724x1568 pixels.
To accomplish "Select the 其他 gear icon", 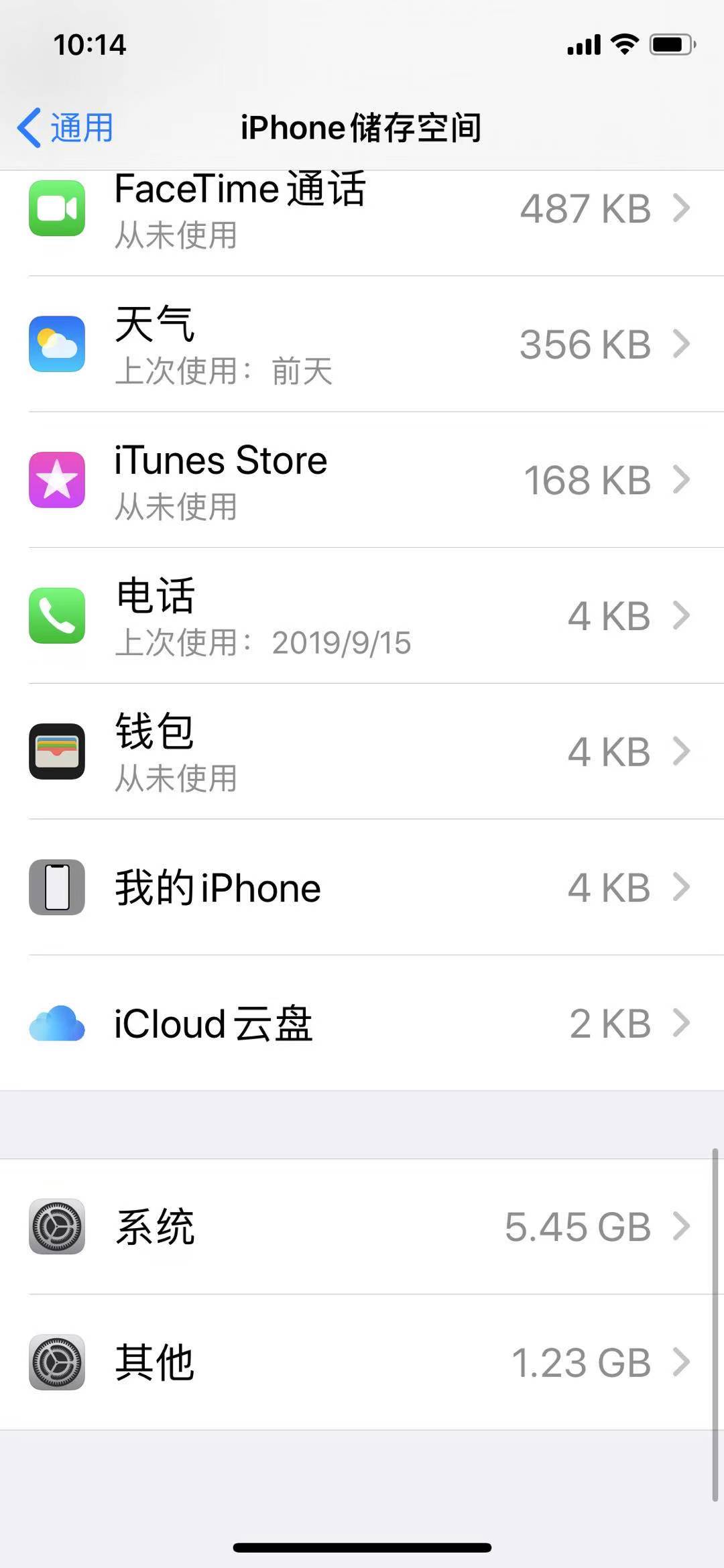I will (x=56, y=1361).
